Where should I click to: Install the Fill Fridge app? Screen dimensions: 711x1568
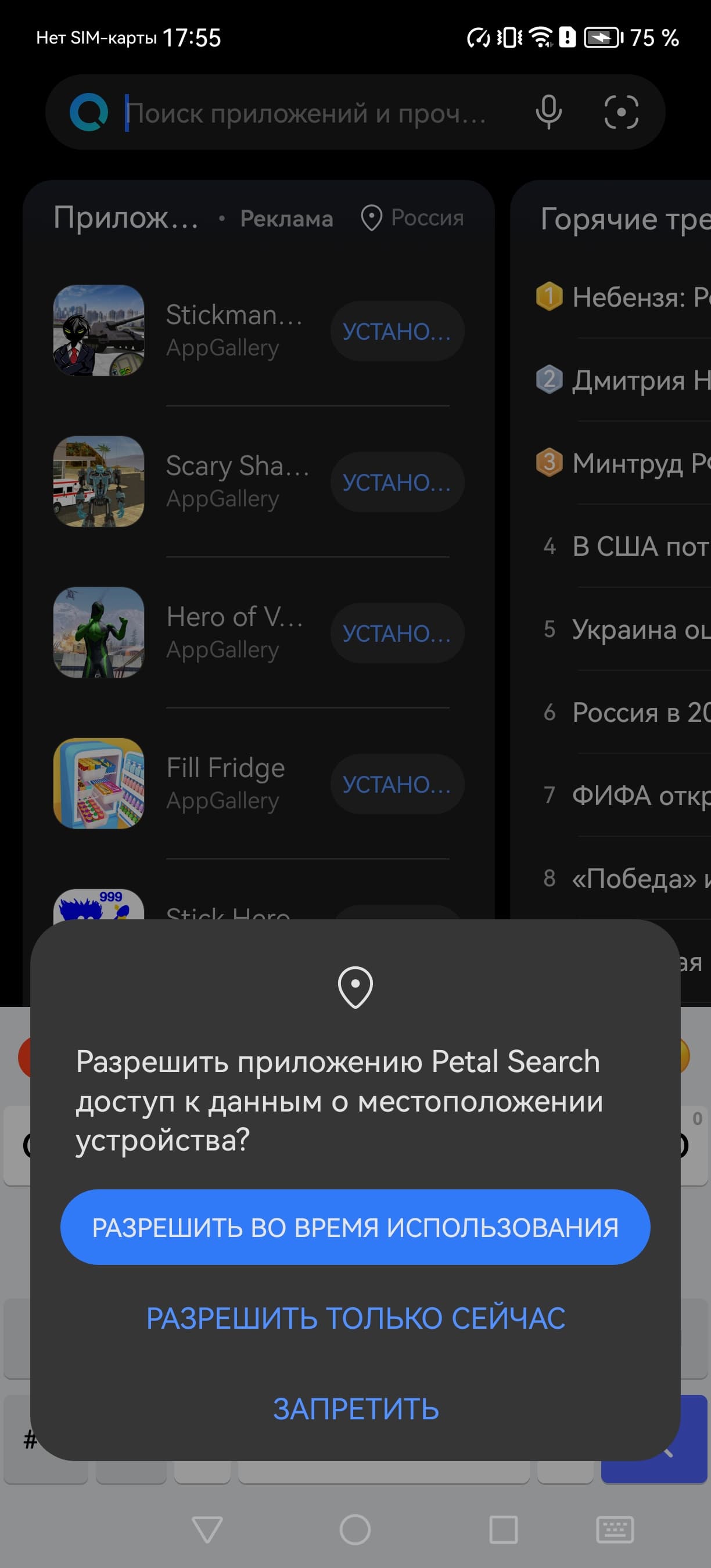397,784
